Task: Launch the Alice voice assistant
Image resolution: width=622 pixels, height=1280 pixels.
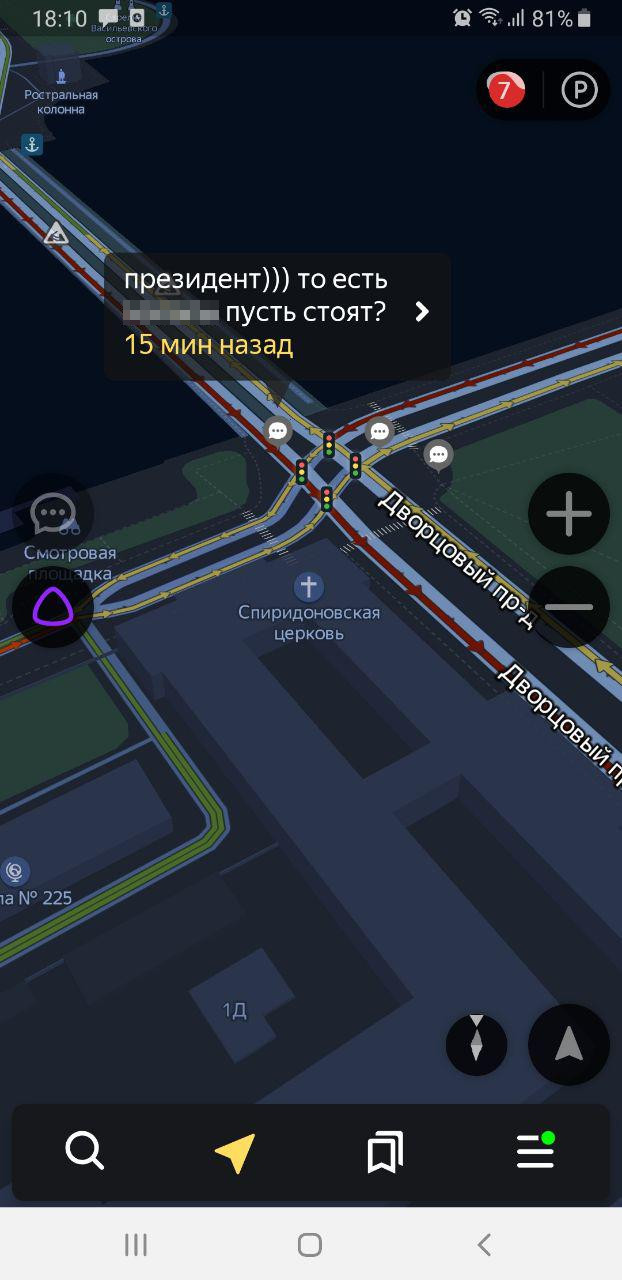Action: (52, 607)
